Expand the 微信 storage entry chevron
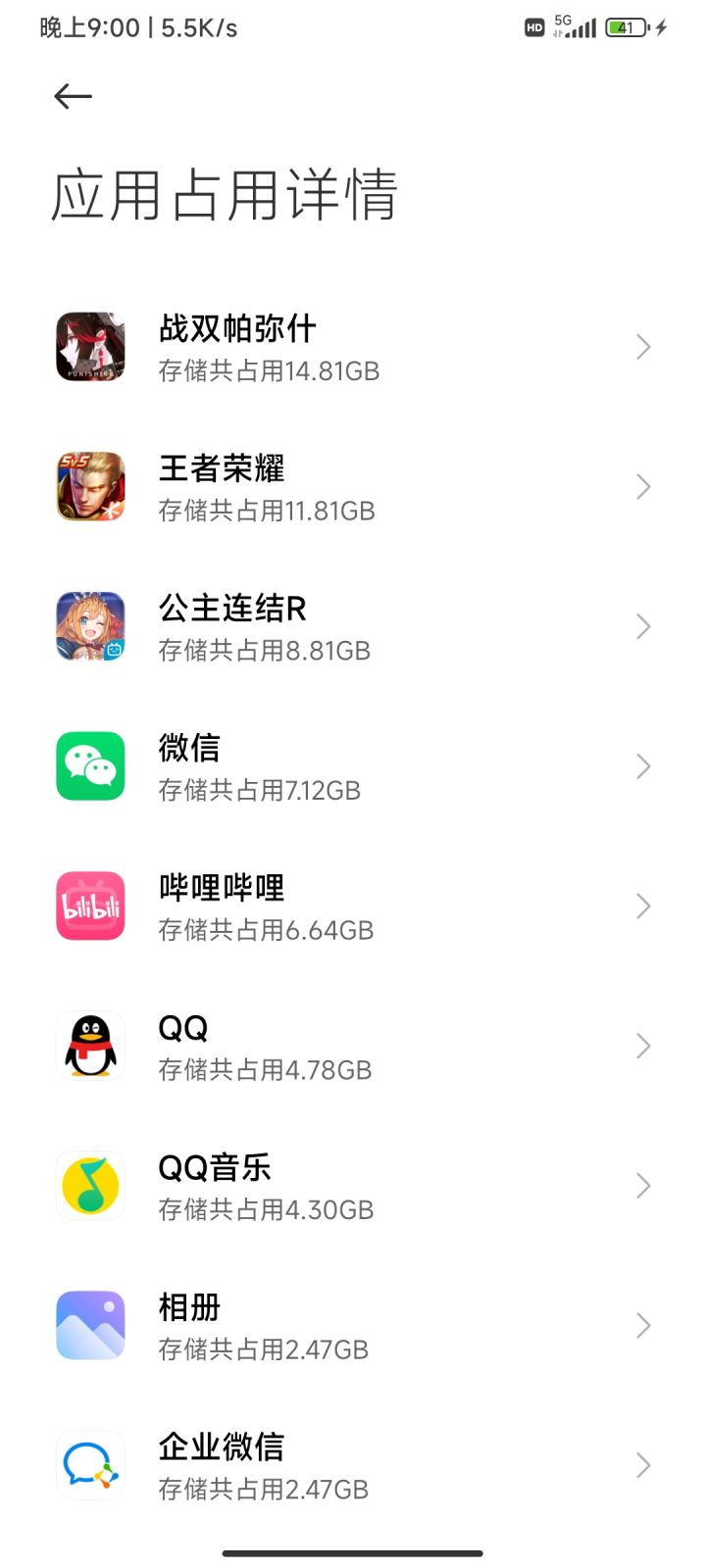The height and width of the screenshot is (1568, 706). (x=643, y=766)
